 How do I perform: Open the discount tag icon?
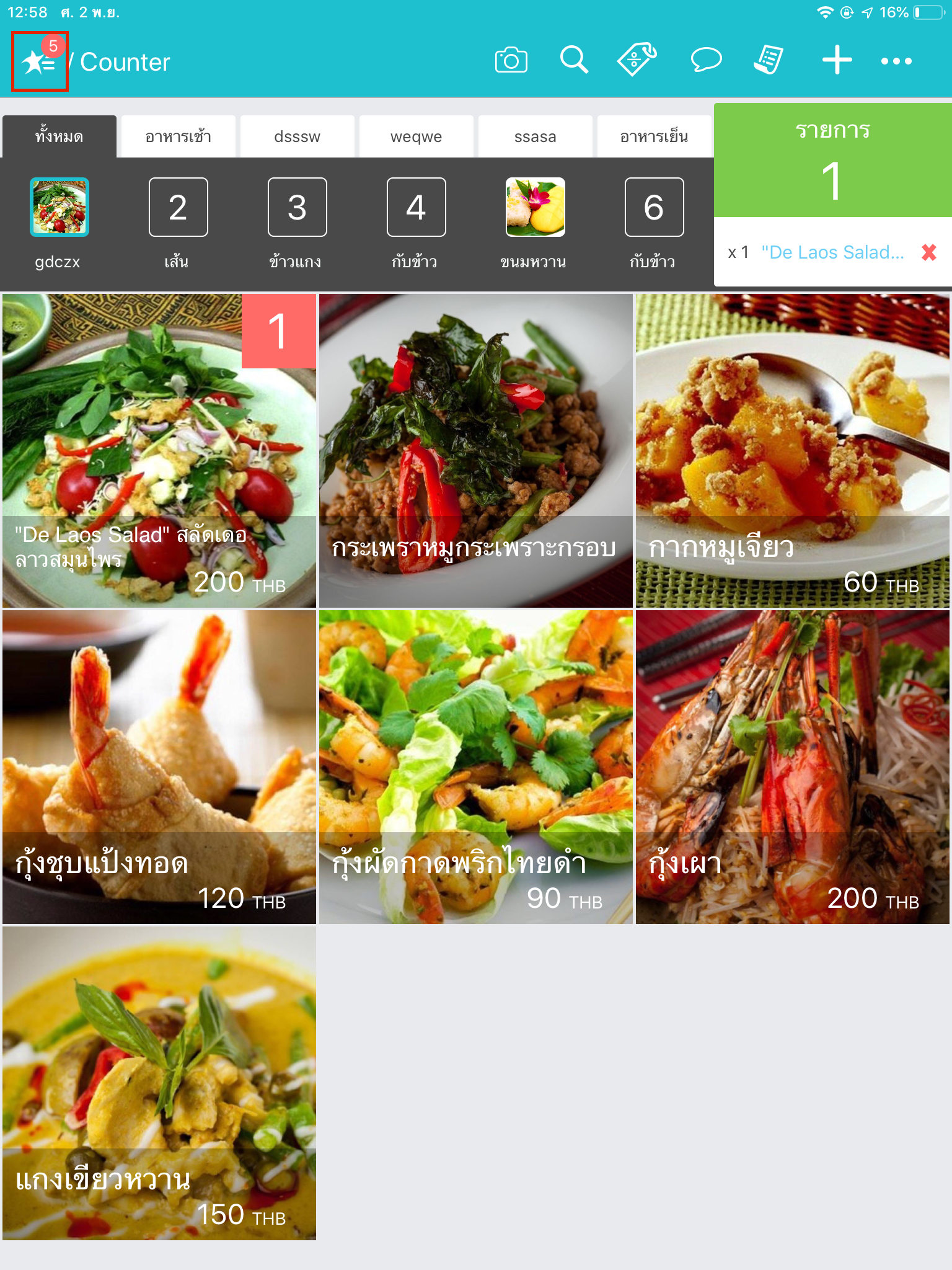(637, 60)
